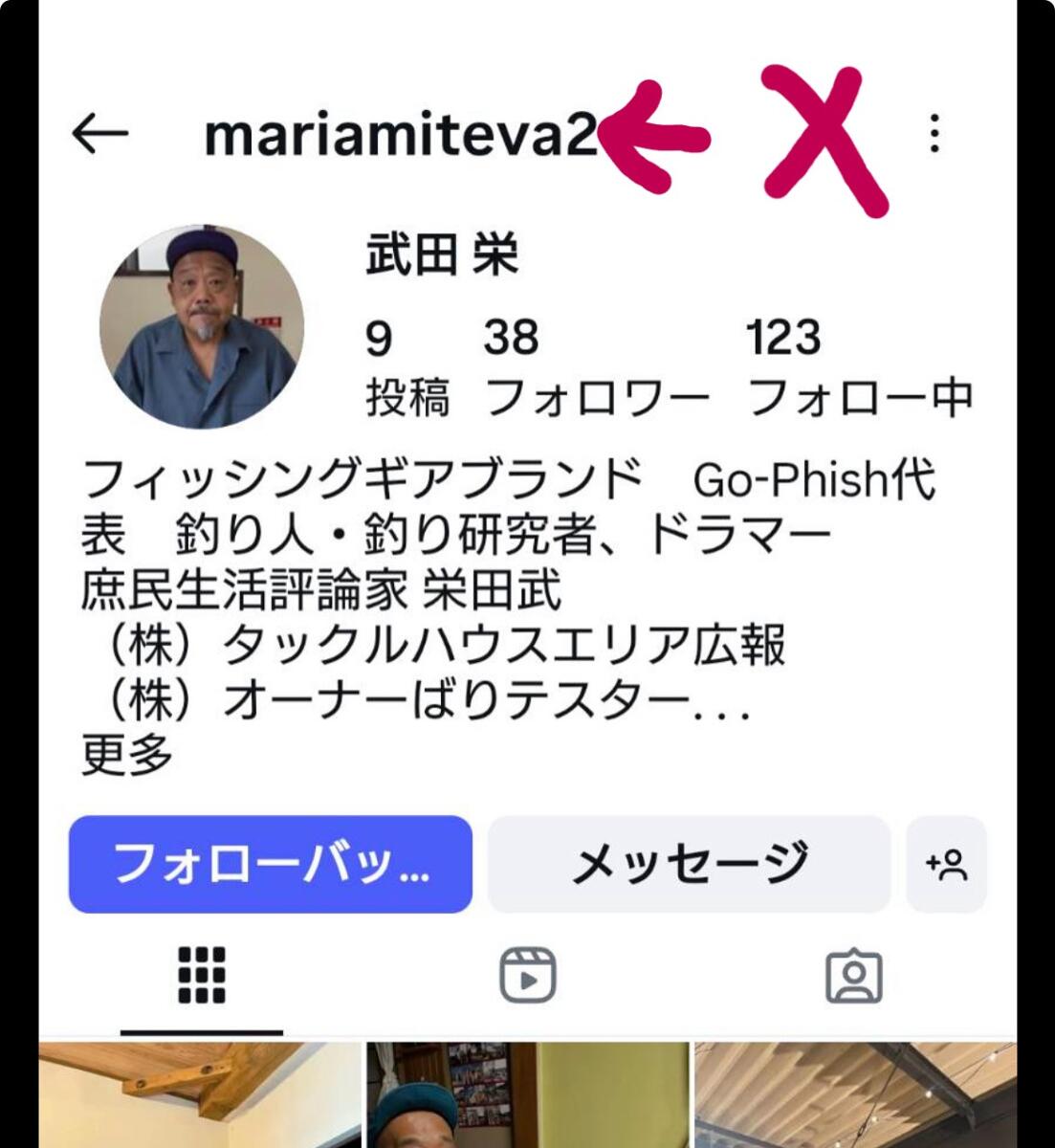Switch to the tagged photos tab
Image resolution: width=1055 pixels, height=1148 pixels.
click(x=853, y=976)
